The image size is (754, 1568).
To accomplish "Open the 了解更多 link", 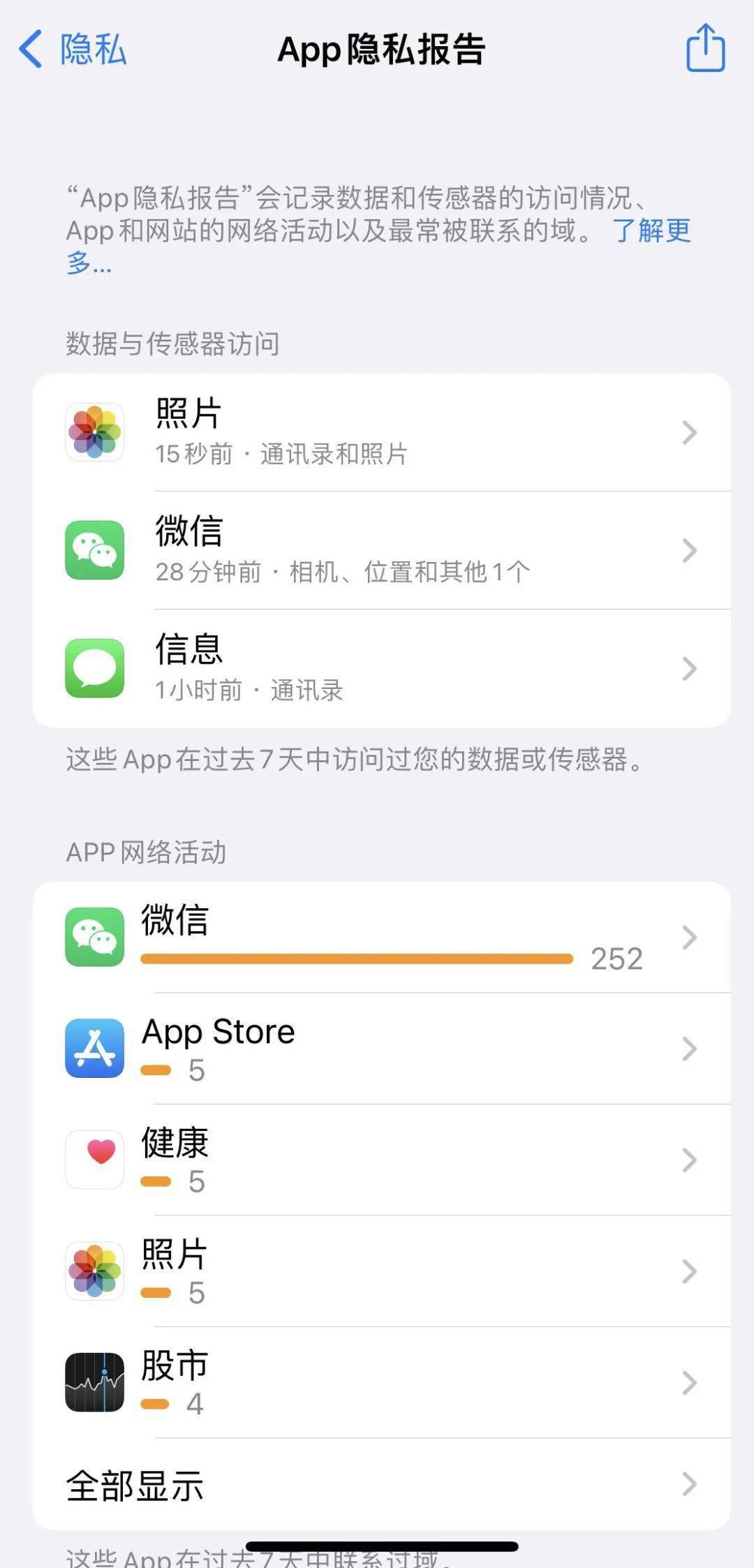I will [x=651, y=230].
